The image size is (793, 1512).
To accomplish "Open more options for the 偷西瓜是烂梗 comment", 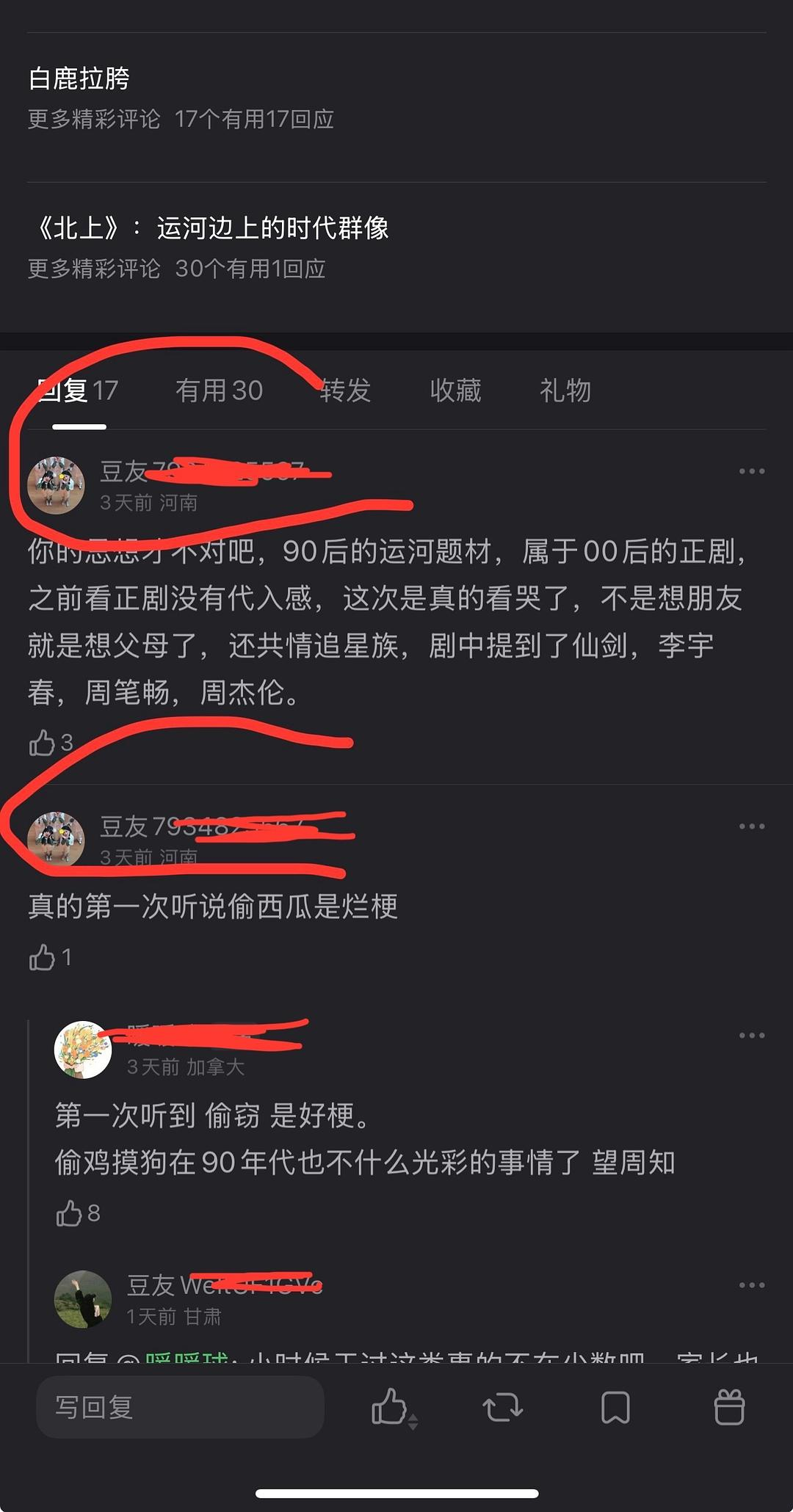I will tap(751, 826).
